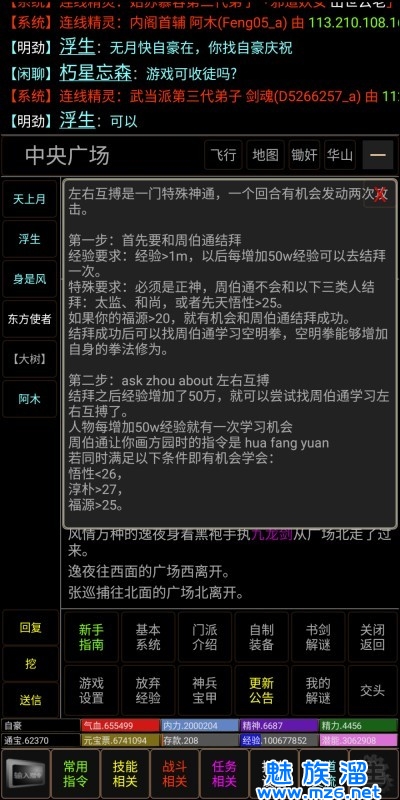Open 基本系统 section
This screenshot has width=400, height=800.
148,637
